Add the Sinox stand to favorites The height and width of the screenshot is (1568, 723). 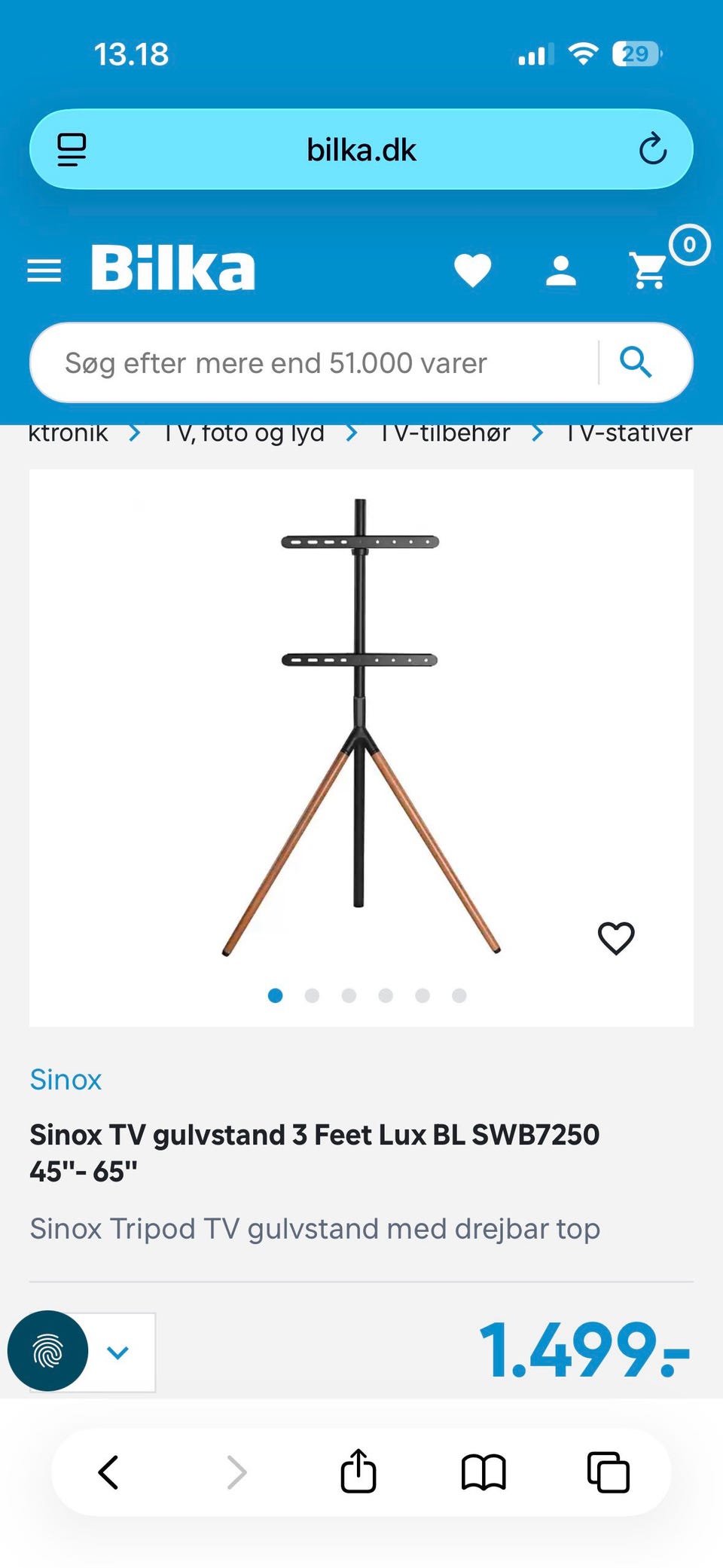(616, 938)
